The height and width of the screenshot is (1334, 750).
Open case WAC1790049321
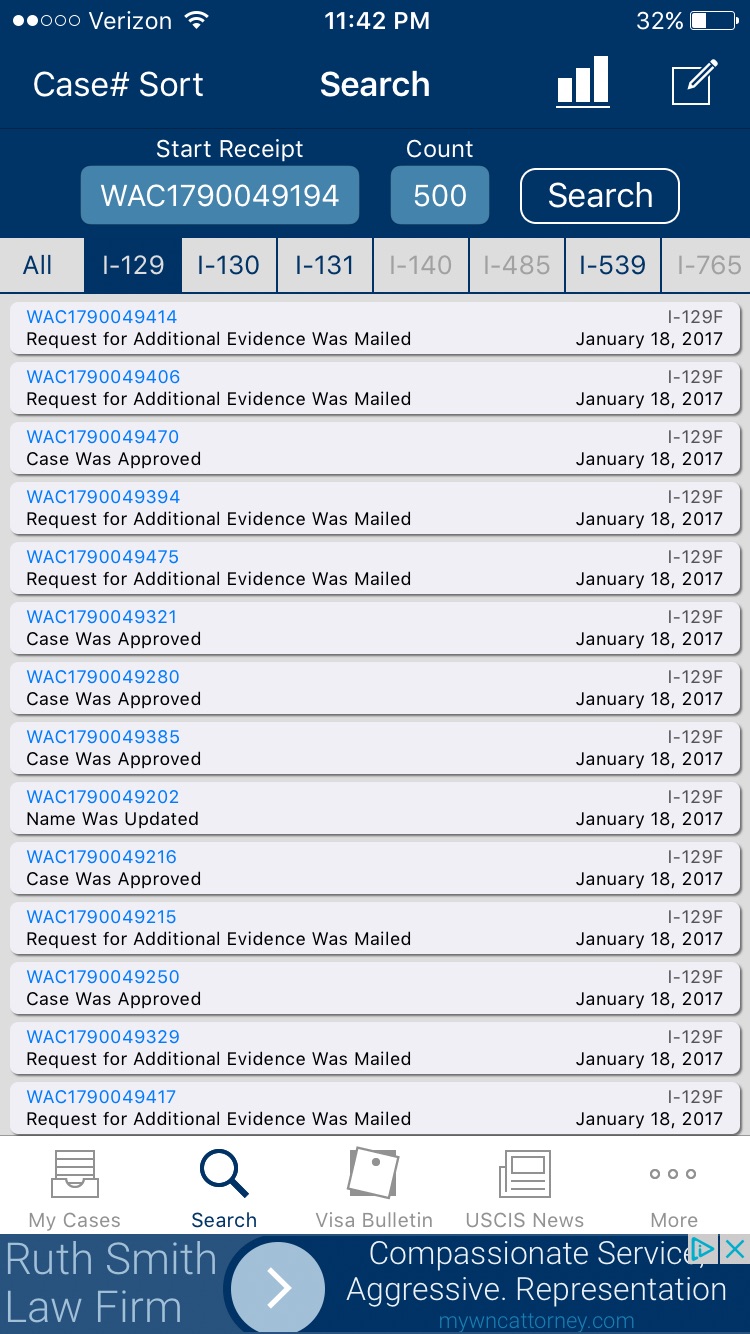(375, 628)
